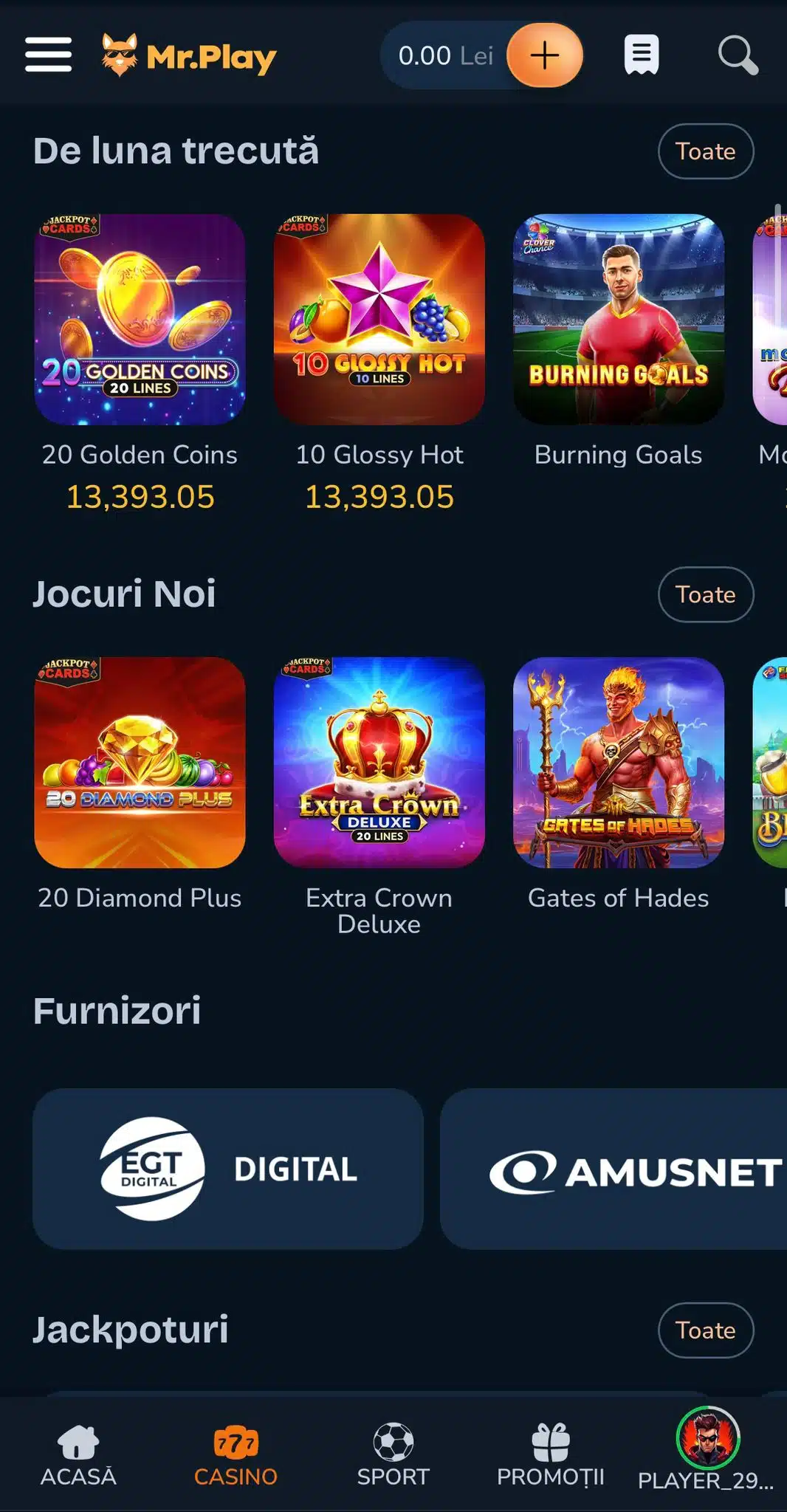Screen dimensions: 787x1512
Task: Go to the Acasă tab
Action: [x=78, y=1454]
